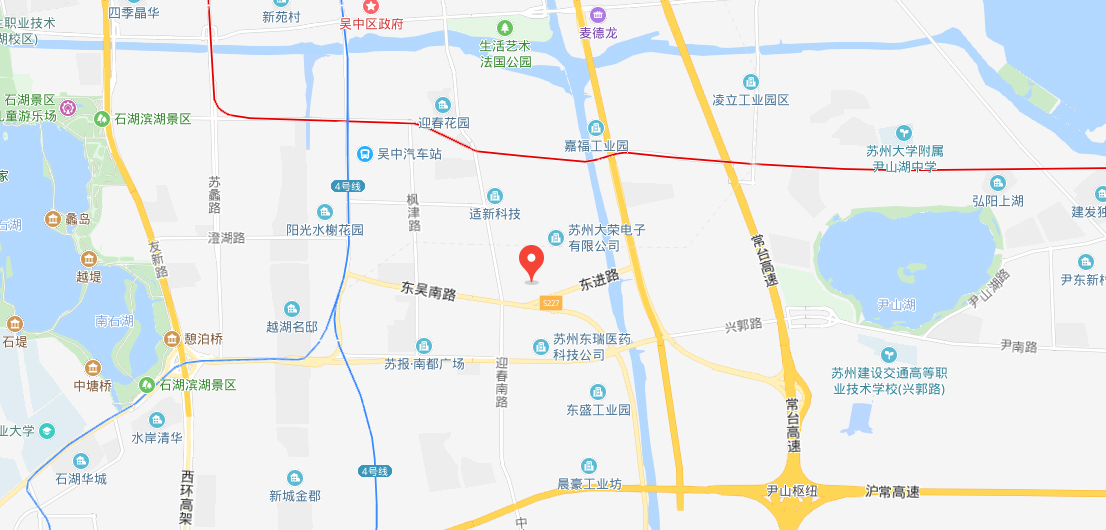Open 吴中汽车站 bus station on map
The width and height of the screenshot is (1106, 530).
point(365,154)
